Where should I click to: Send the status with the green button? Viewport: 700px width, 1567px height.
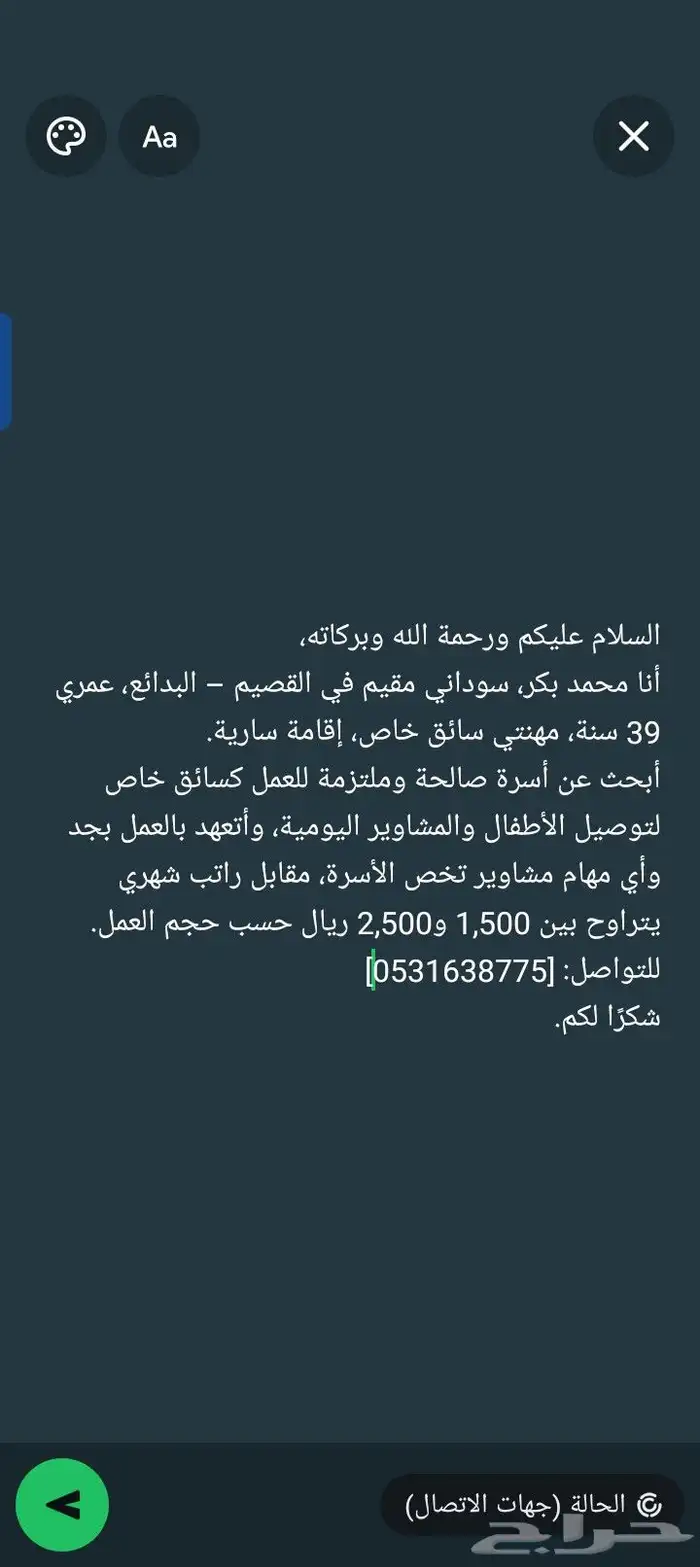point(62,1504)
